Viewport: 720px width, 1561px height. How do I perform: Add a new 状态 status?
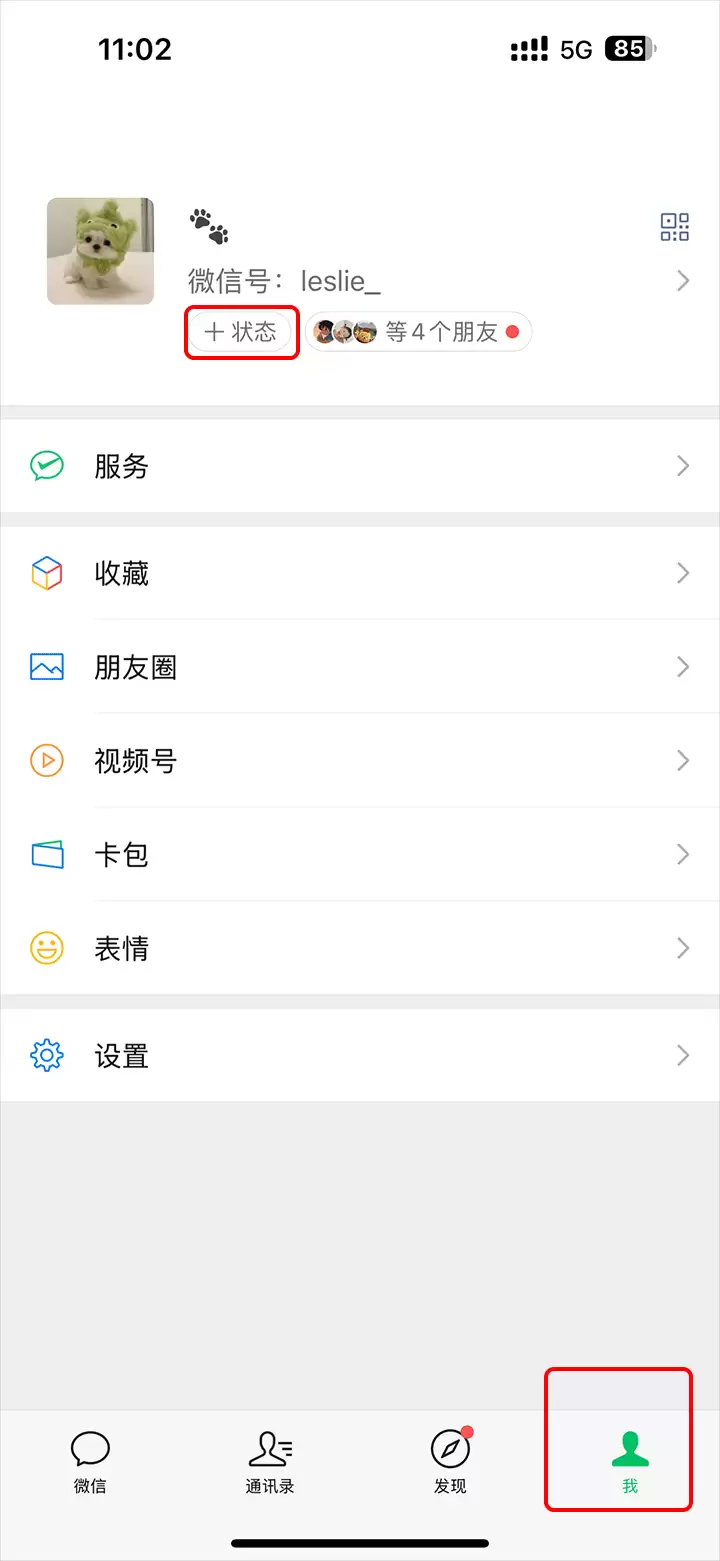click(x=241, y=332)
